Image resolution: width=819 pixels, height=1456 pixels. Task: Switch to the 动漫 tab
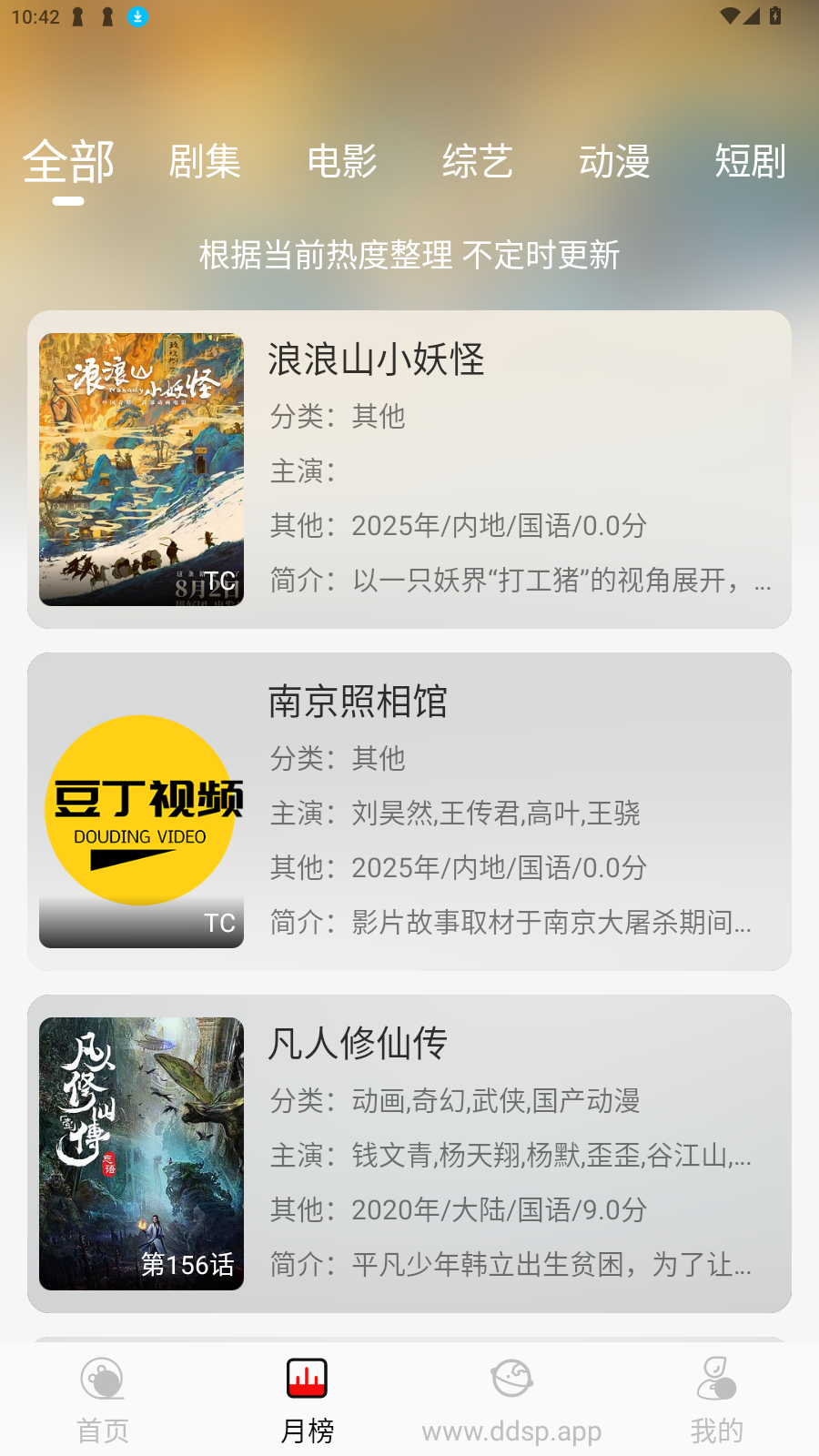(615, 162)
